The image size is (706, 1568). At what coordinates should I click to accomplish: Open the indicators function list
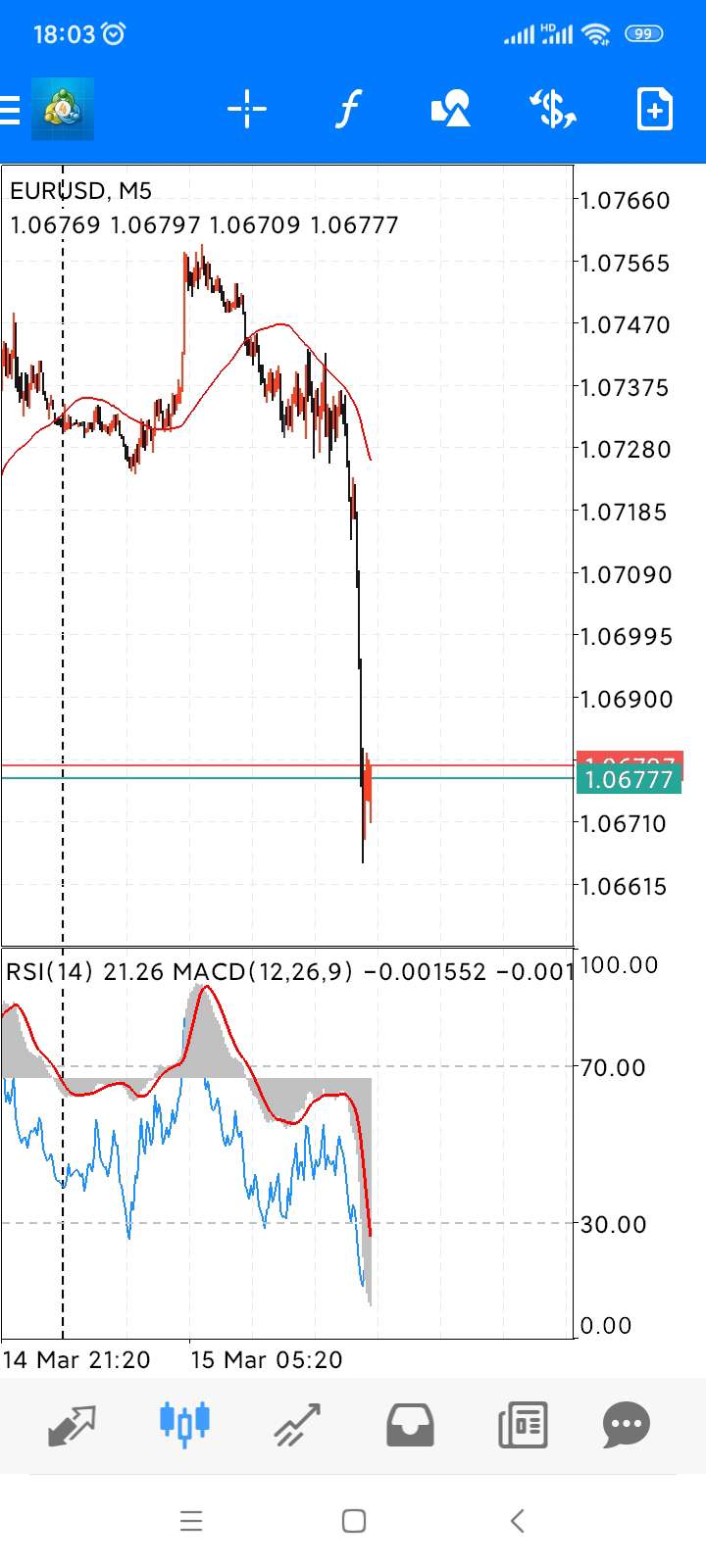(x=348, y=109)
